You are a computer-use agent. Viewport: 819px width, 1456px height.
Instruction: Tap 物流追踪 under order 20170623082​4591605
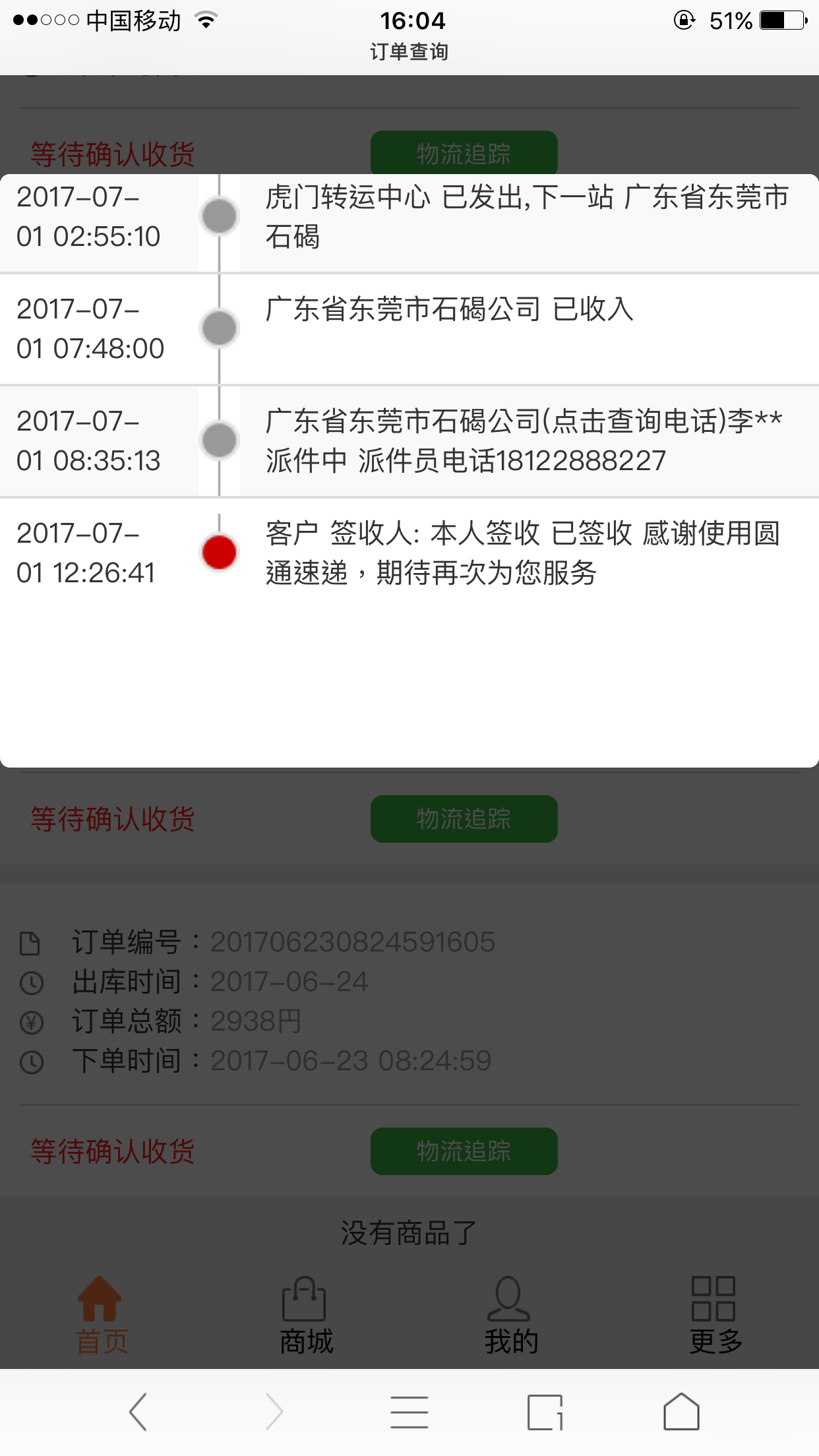pyautogui.click(x=464, y=1151)
